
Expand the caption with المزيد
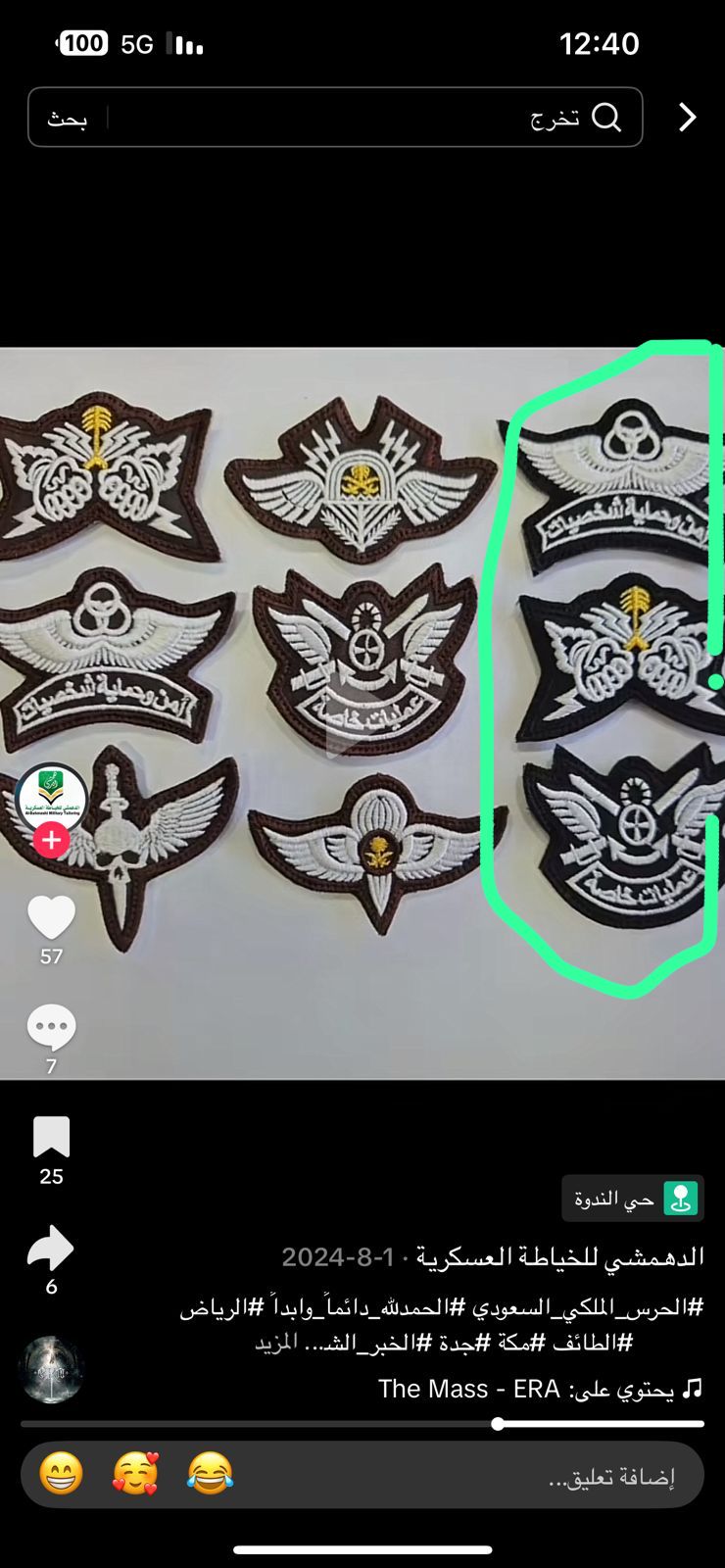click(x=275, y=1343)
